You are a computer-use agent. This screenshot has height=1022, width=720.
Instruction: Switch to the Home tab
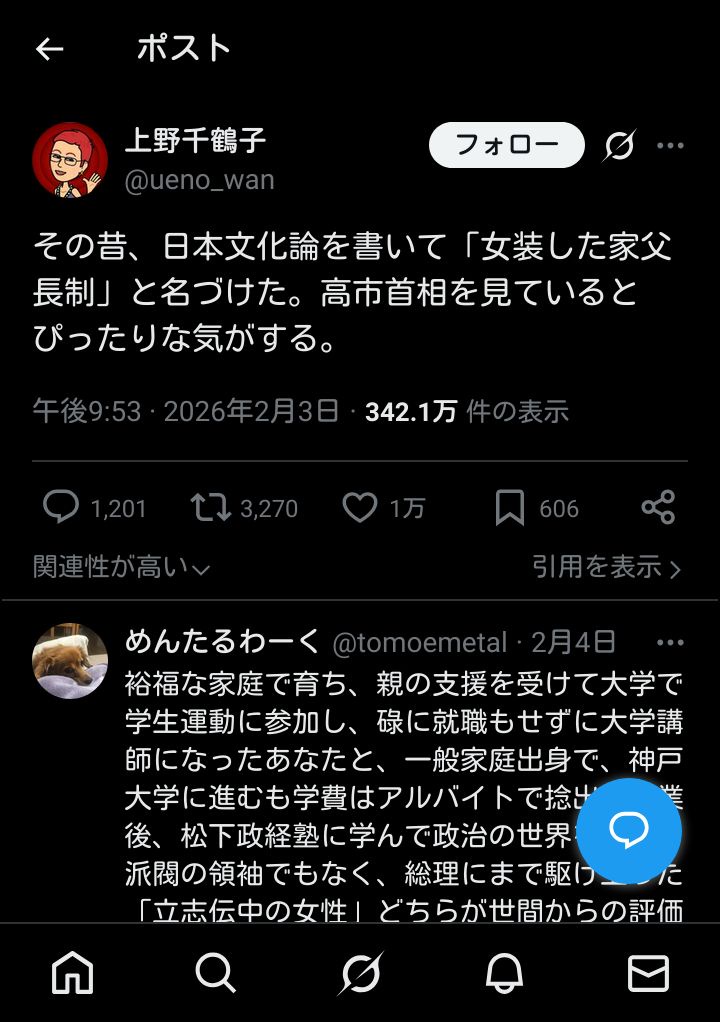[72, 972]
